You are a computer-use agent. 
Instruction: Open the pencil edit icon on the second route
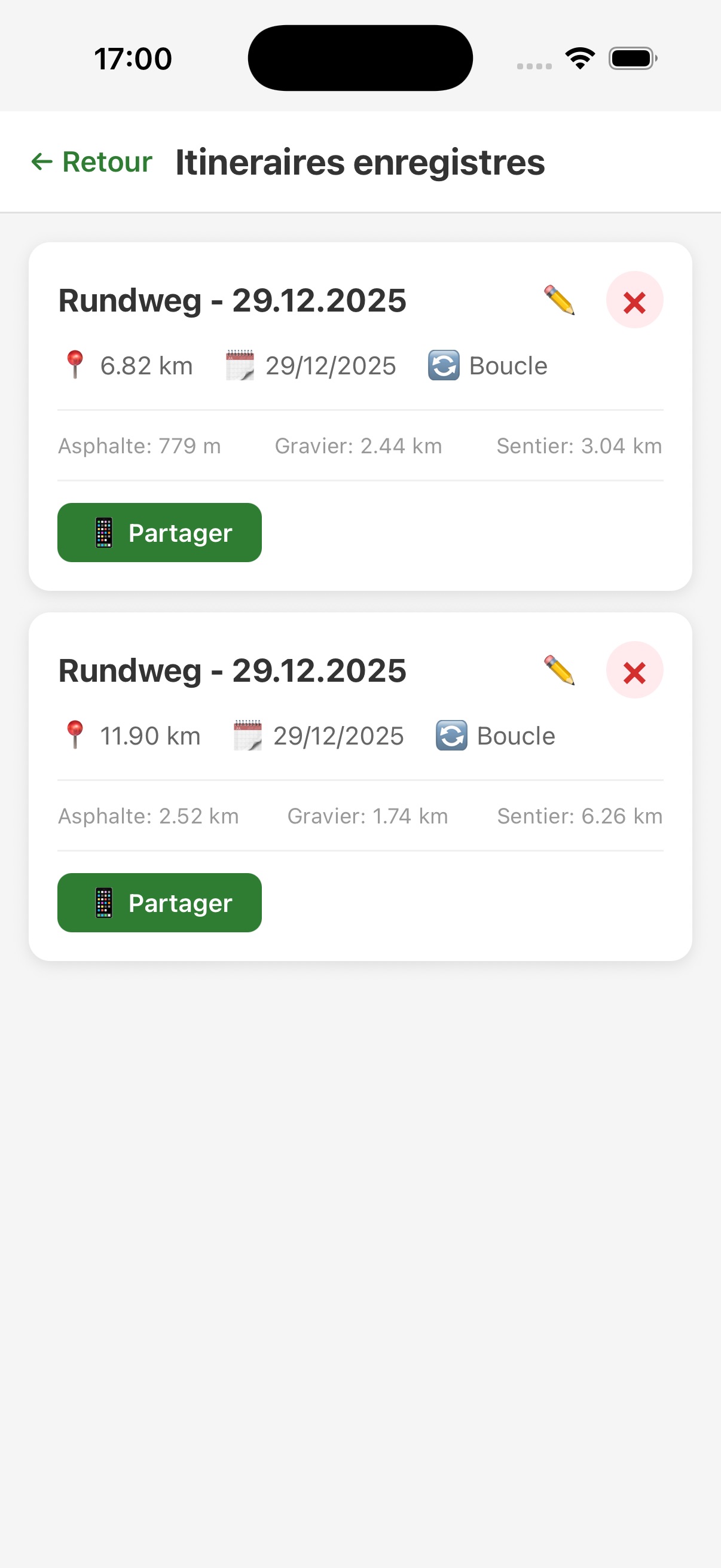point(560,672)
